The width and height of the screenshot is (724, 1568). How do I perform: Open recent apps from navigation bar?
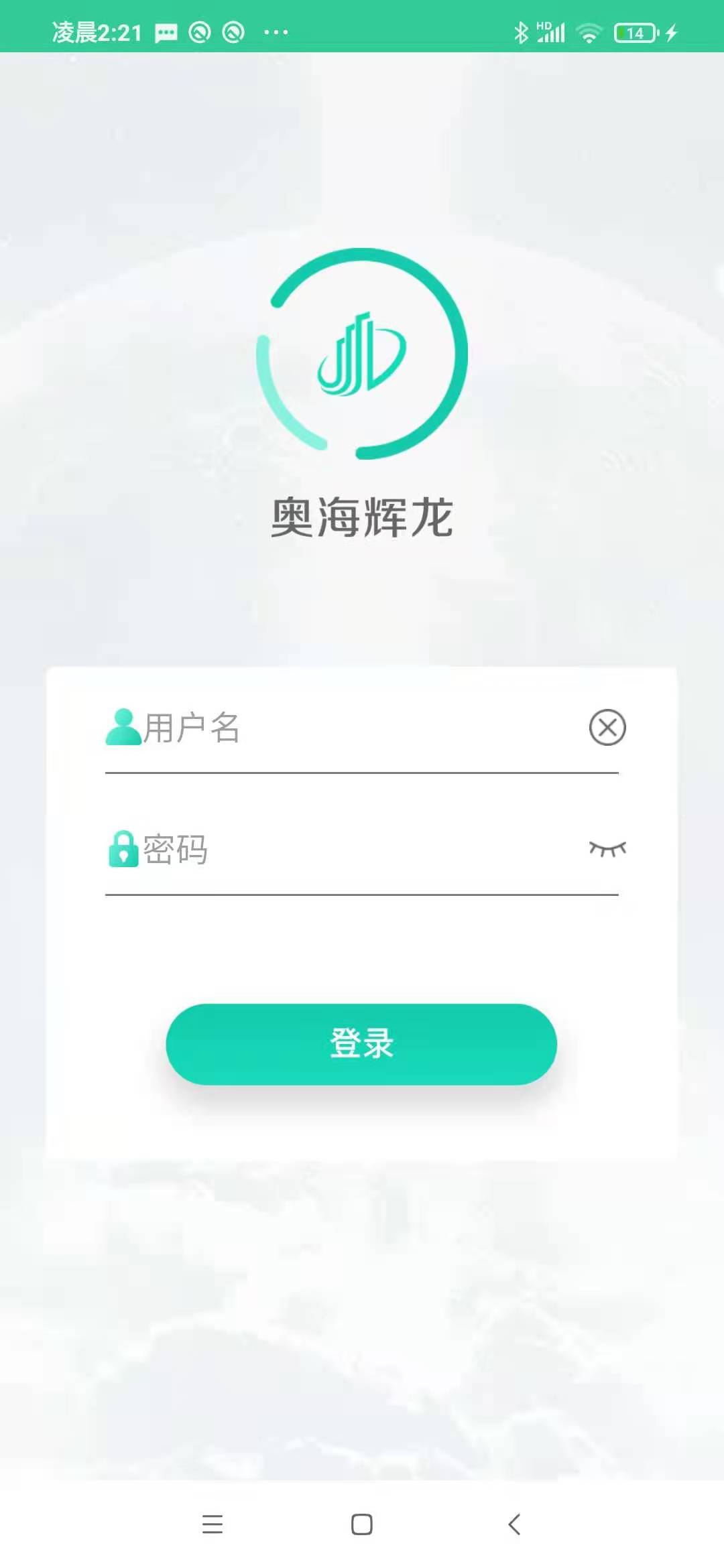[213, 1524]
